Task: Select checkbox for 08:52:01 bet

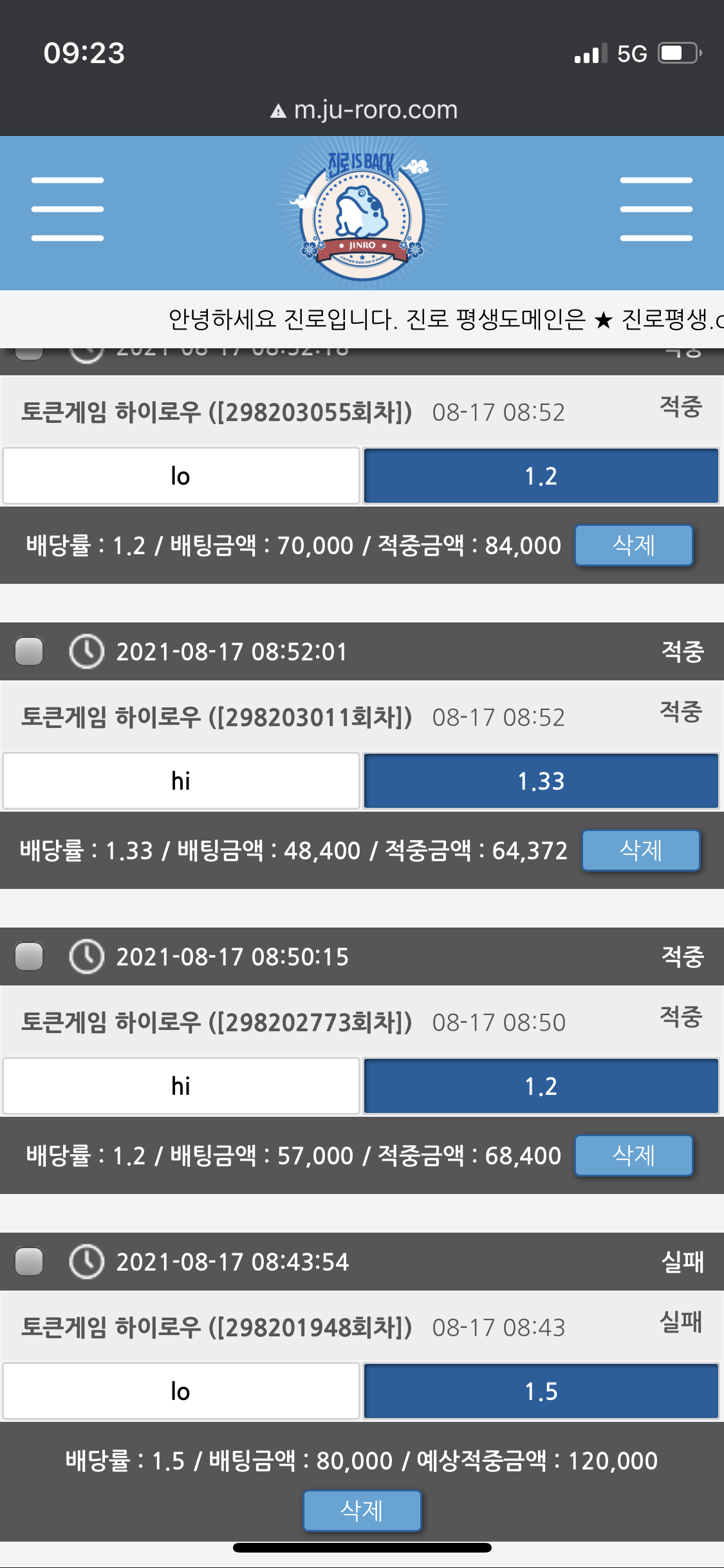Action: point(29,651)
